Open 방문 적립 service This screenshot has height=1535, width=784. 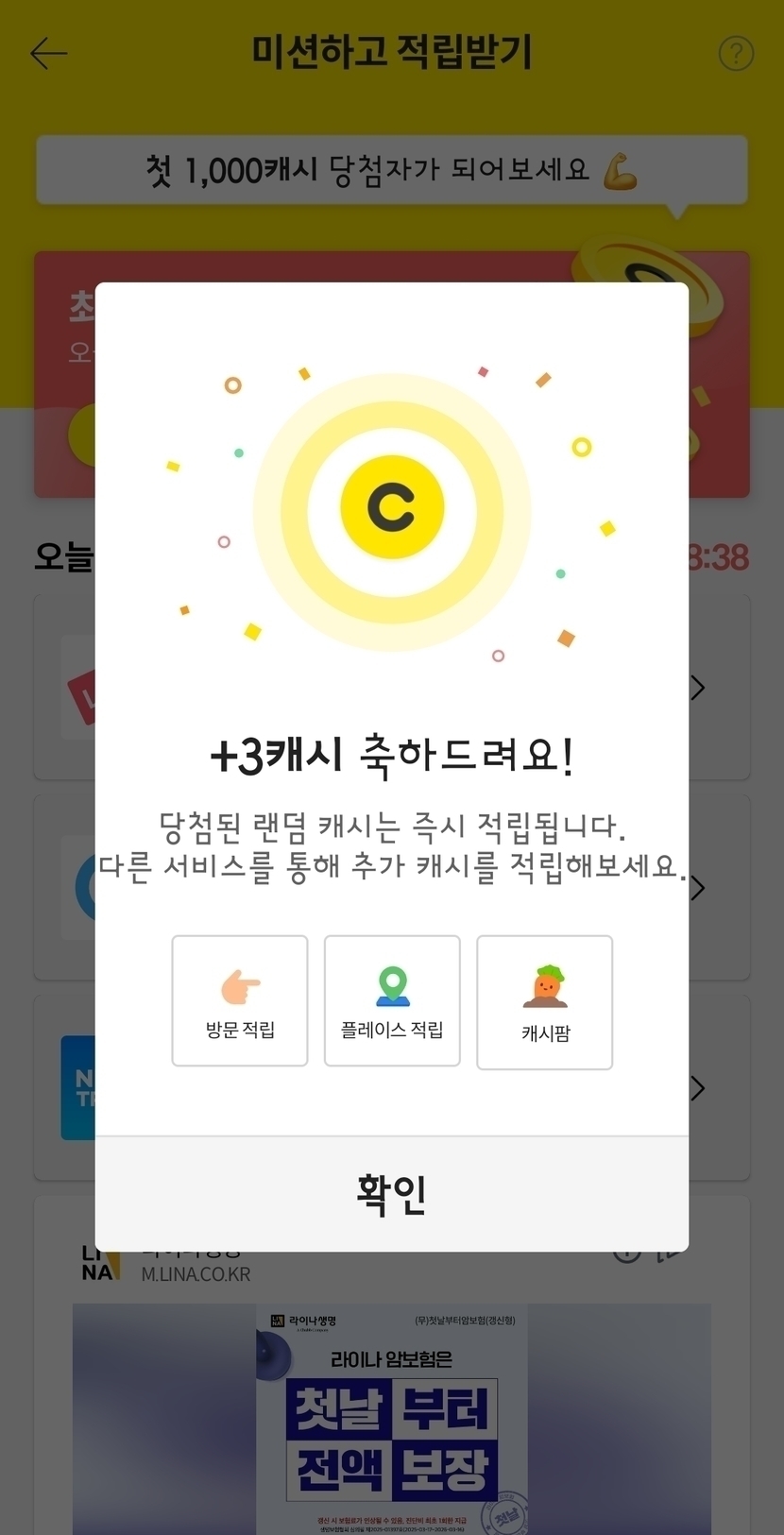click(240, 1001)
